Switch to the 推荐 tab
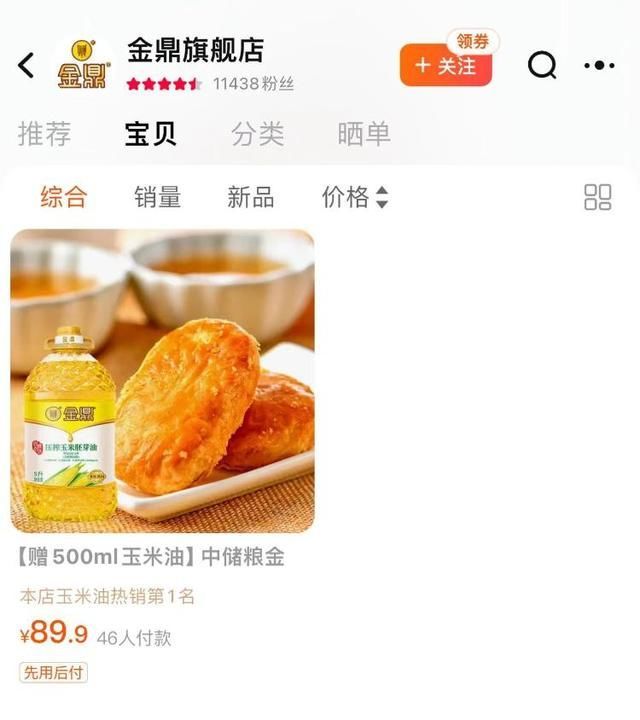The height and width of the screenshot is (720, 640). 44,134
